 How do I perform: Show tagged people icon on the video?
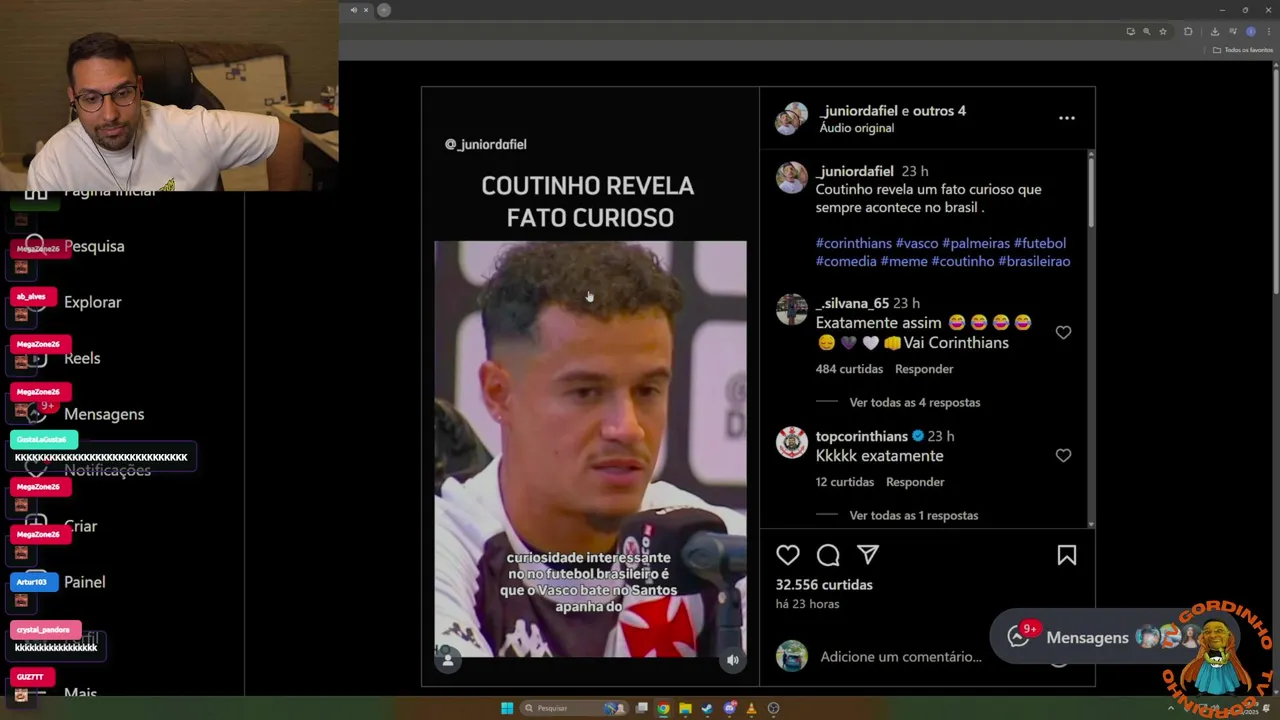[x=448, y=660]
